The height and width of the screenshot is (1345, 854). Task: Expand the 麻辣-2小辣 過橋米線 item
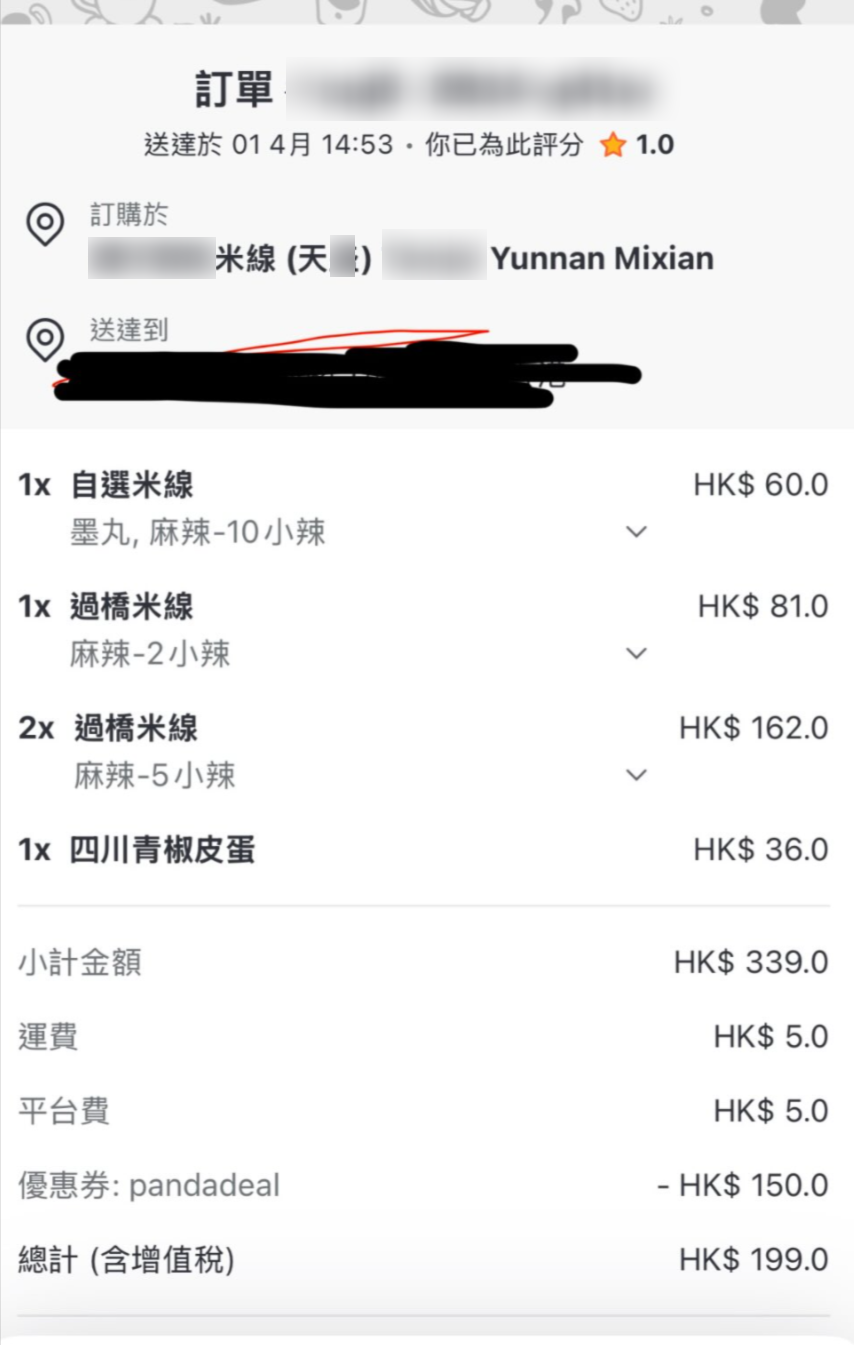[636, 653]
